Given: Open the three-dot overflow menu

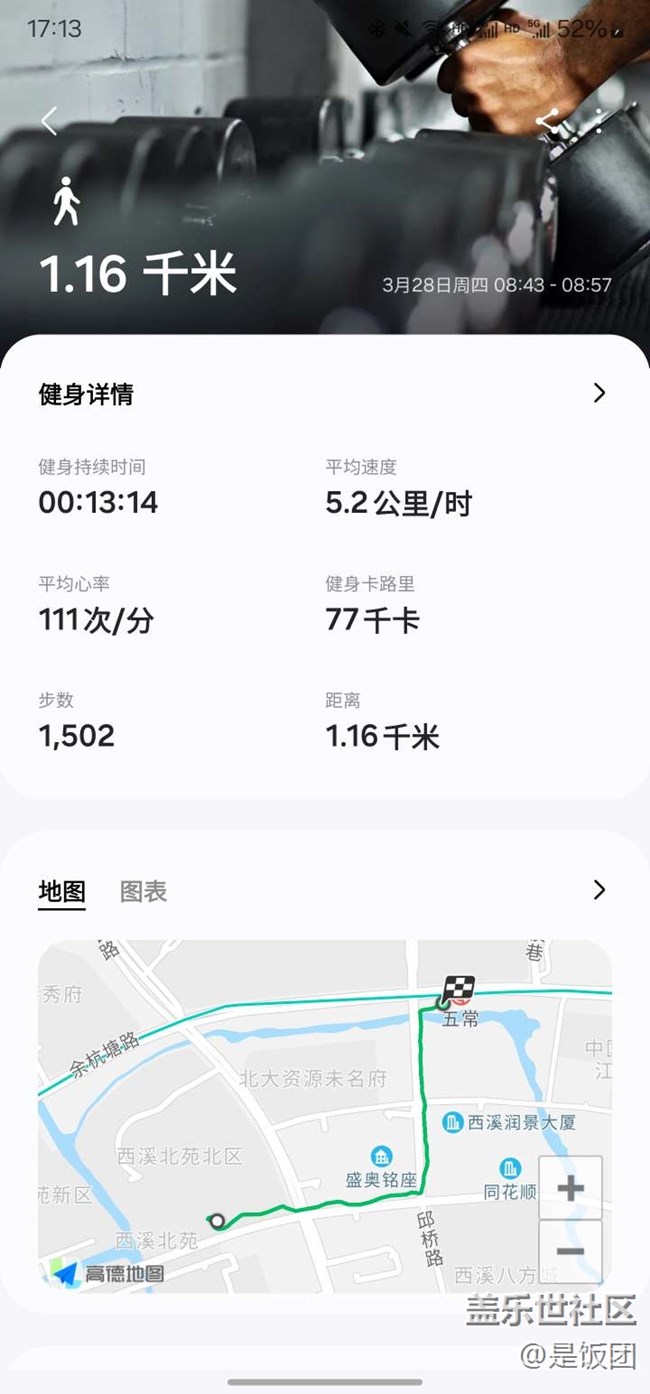Looking at the screenshot, I should [599, 121].
